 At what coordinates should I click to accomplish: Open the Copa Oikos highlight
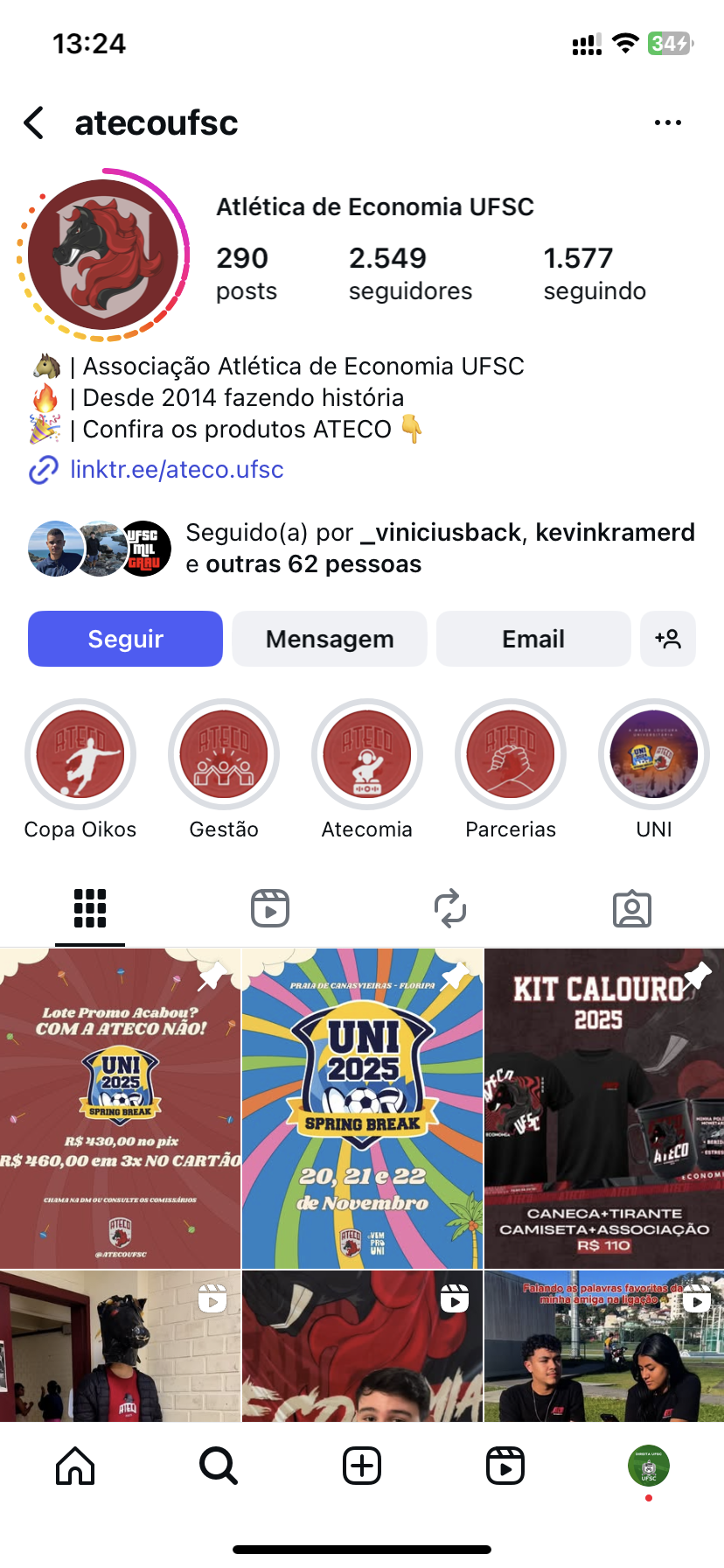click(x=80, y=754)
